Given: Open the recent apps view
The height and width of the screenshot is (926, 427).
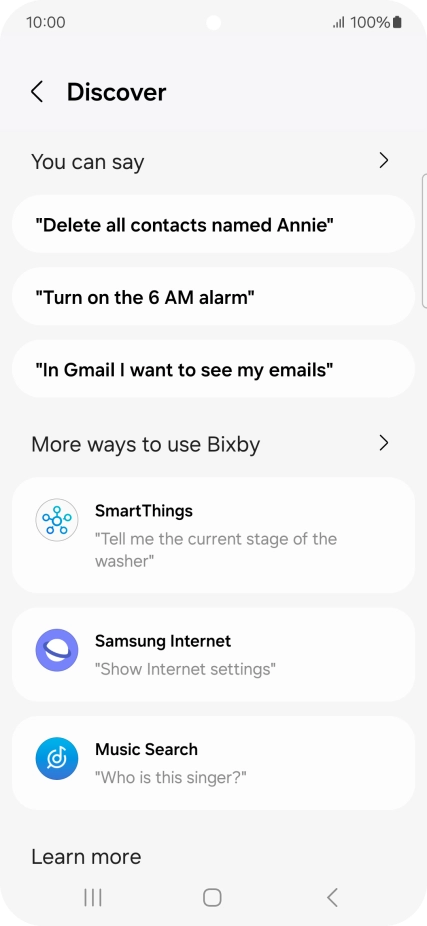Looking at the screenshot, I should (x=93, y=897).
